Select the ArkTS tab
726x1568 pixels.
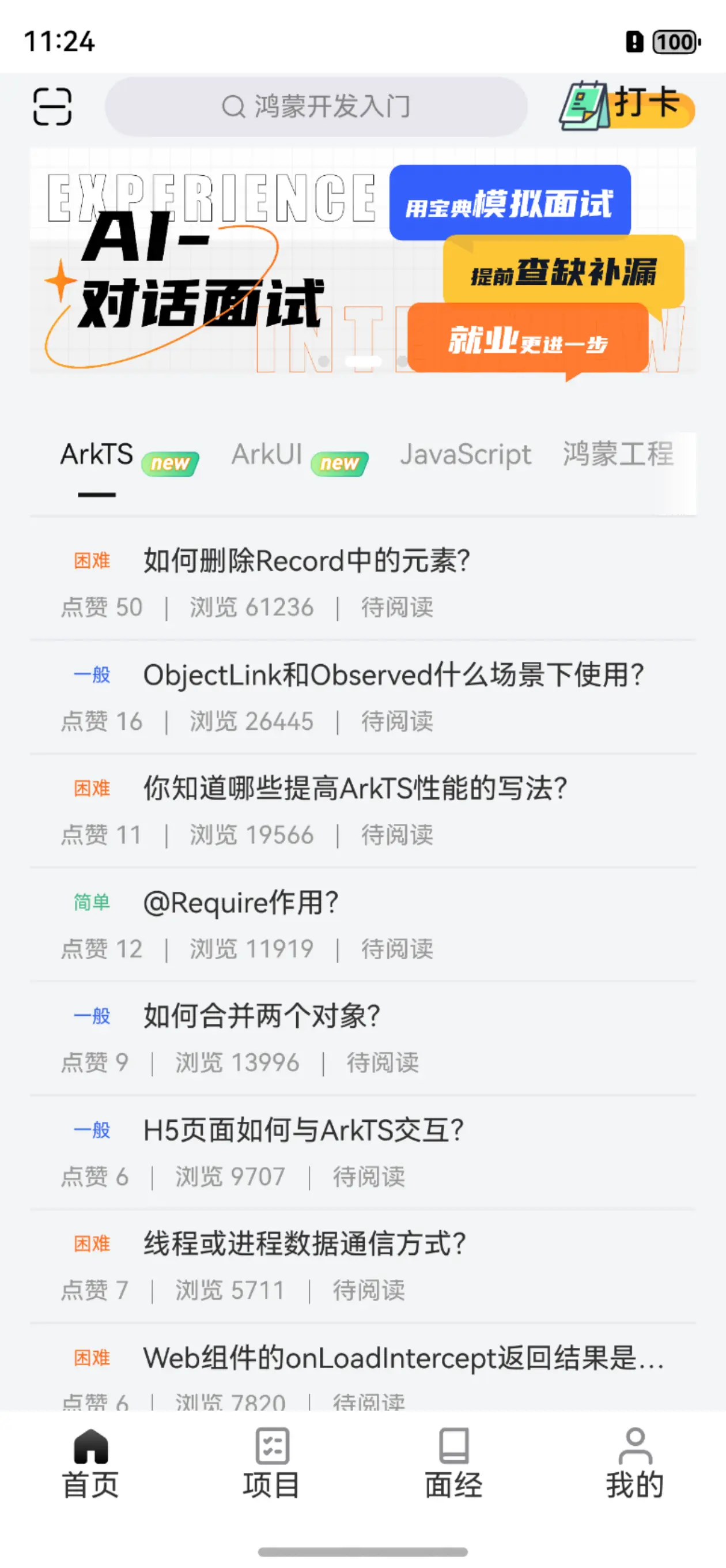coord(97,455)
